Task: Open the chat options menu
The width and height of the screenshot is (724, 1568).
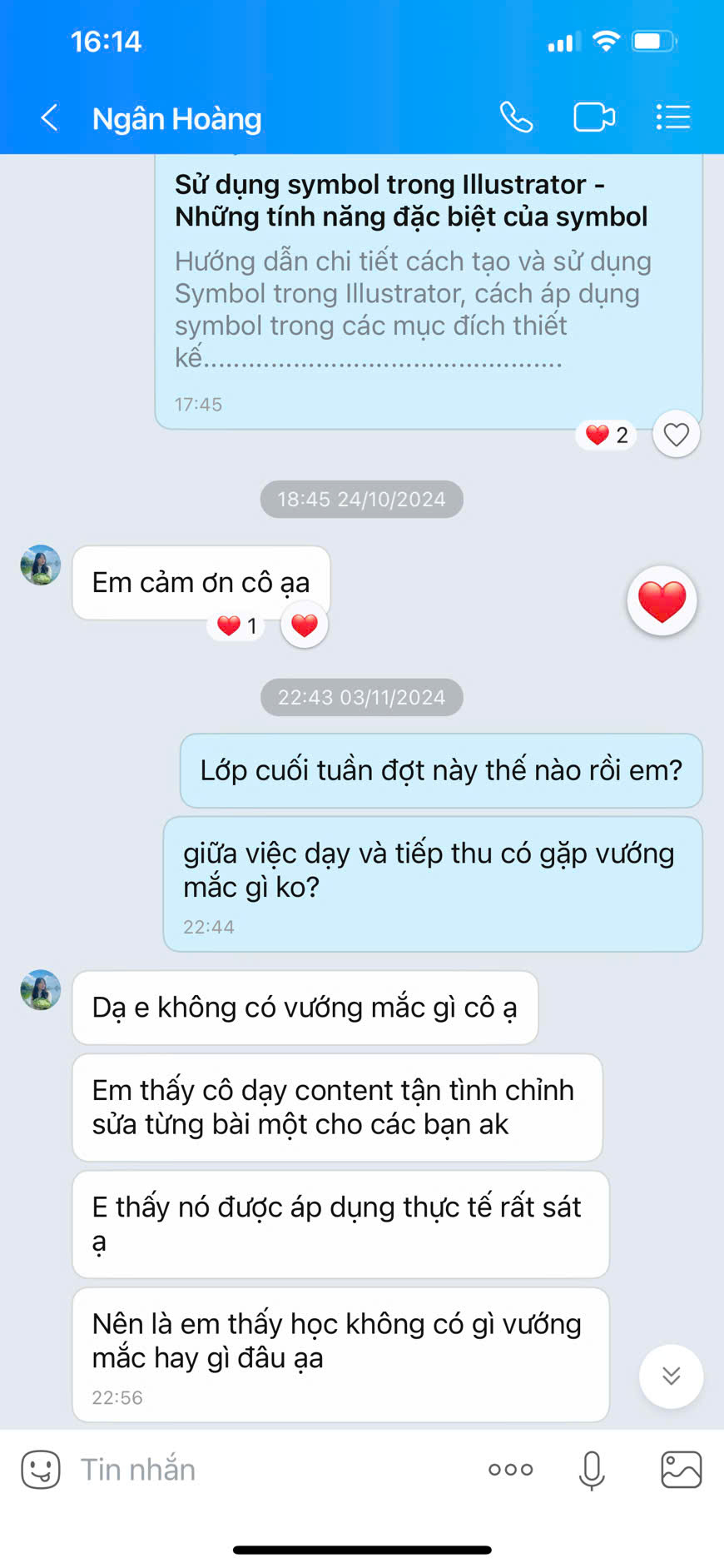Action: pos(672,117)
